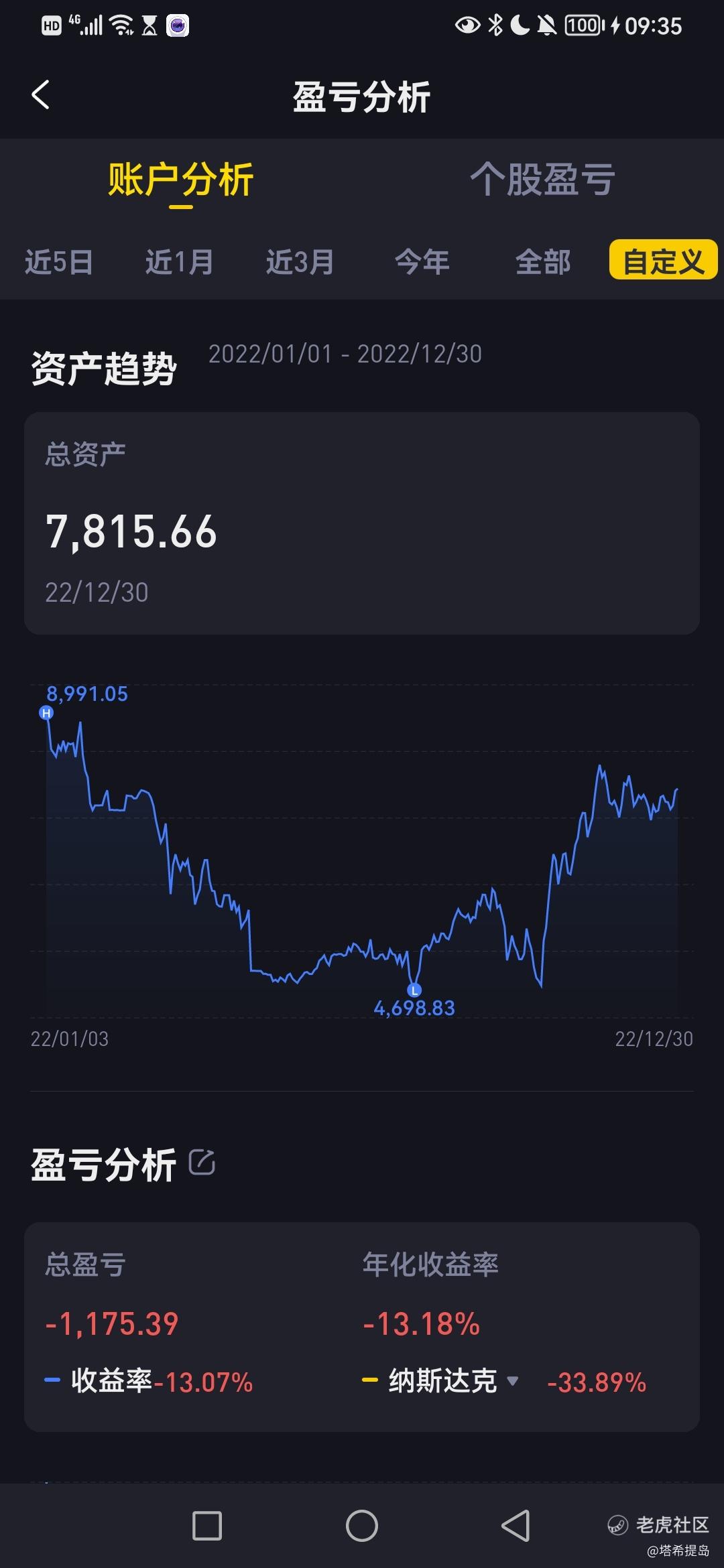Select the 账户分析 tab

pos(181,179)
